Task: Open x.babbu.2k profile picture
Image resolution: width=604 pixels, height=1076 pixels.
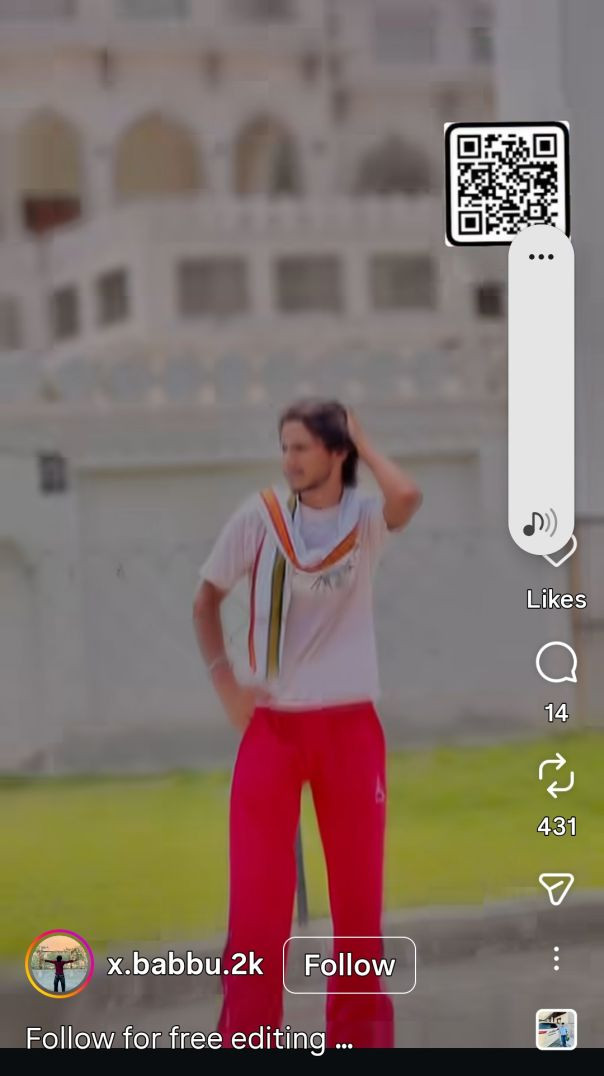Action: tap(59, 964)
